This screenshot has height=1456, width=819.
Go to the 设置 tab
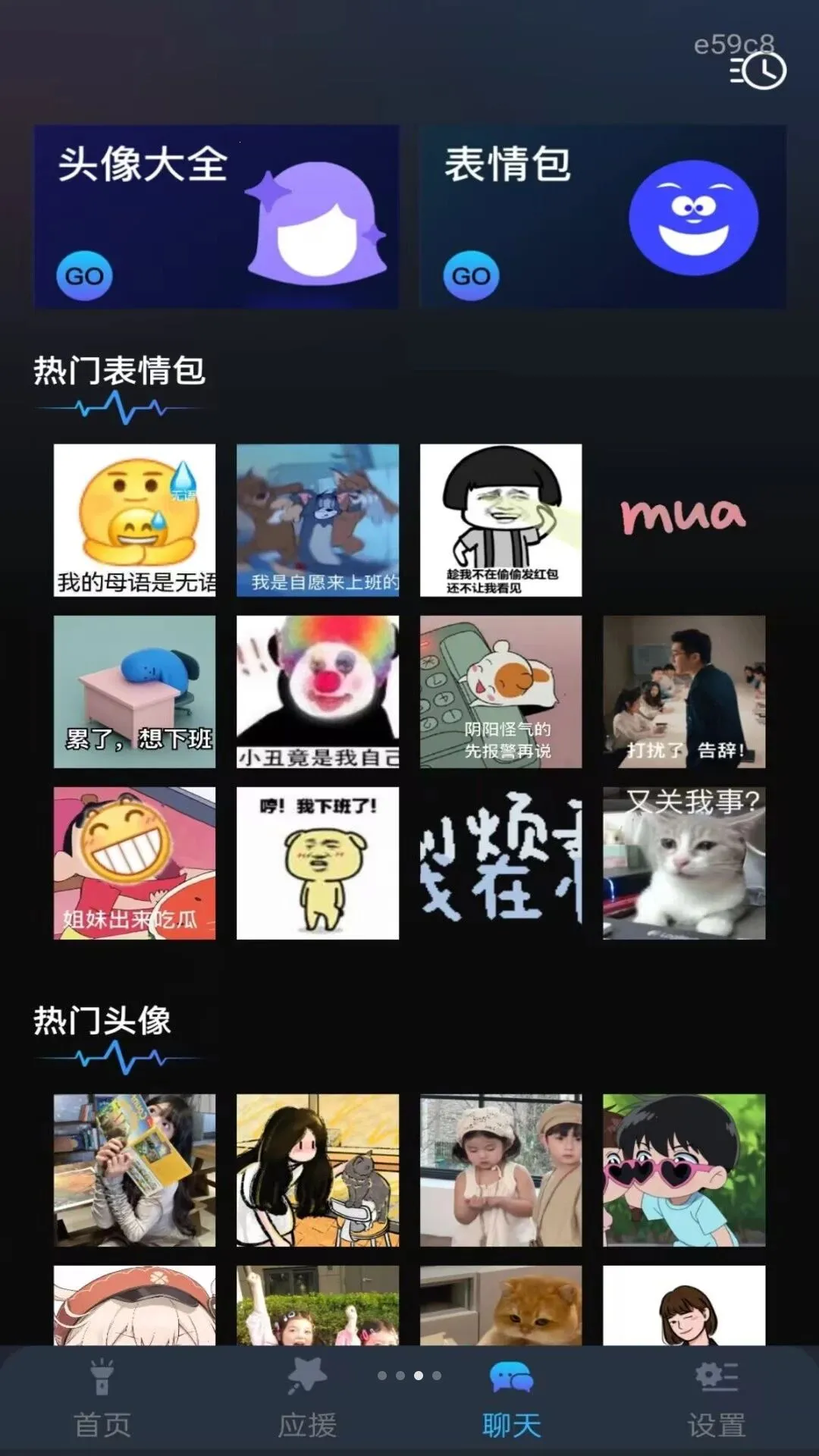point(717,1399)
